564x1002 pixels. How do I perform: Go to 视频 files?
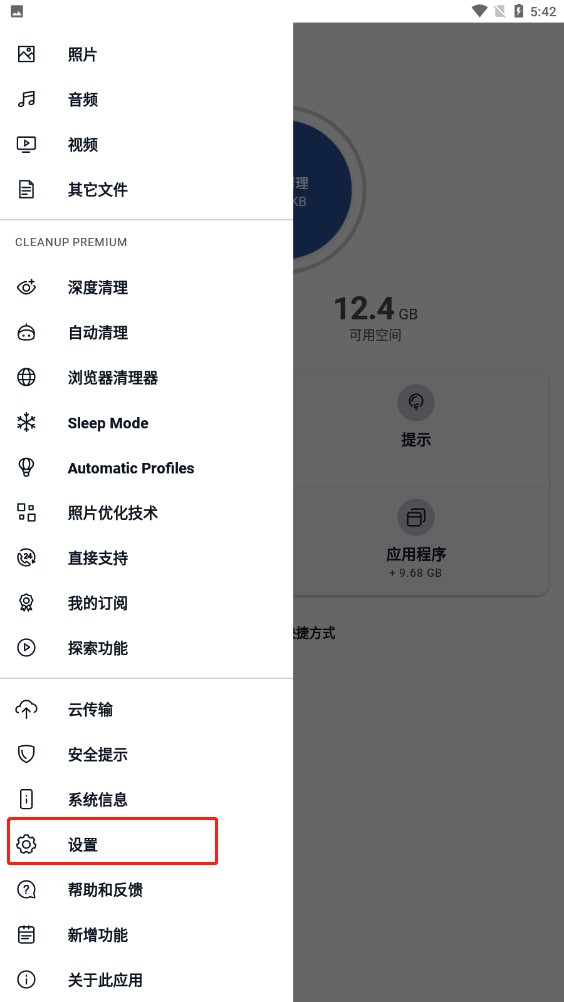(146, 144)
